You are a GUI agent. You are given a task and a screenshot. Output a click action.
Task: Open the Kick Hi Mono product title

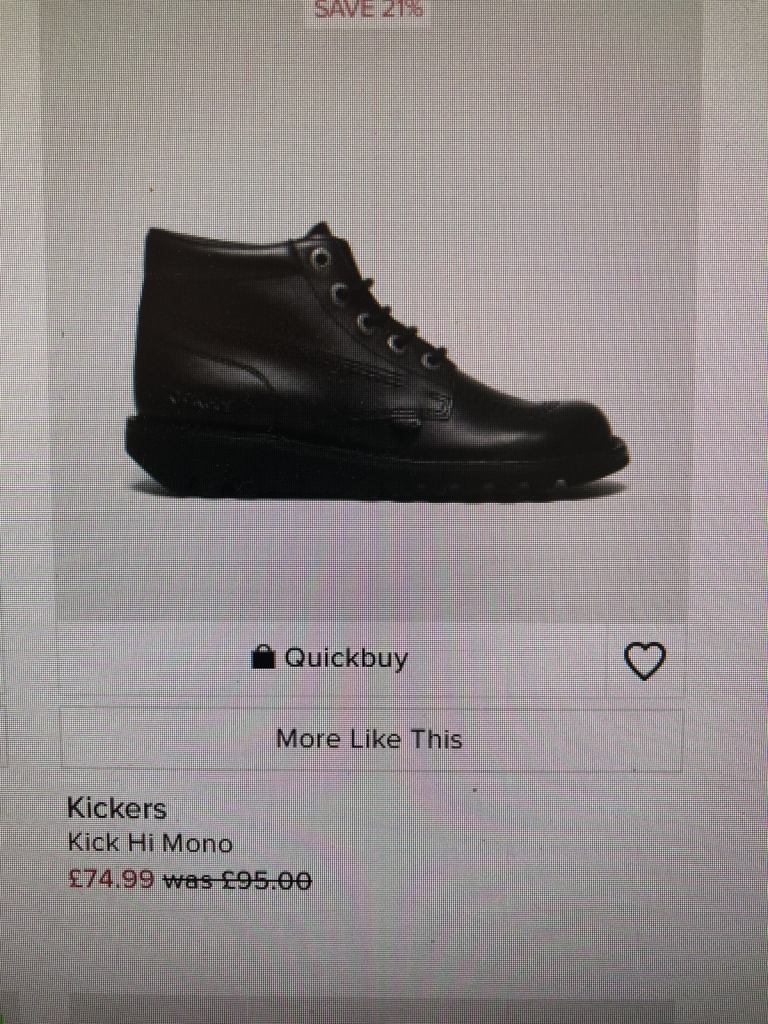(150, 843)
